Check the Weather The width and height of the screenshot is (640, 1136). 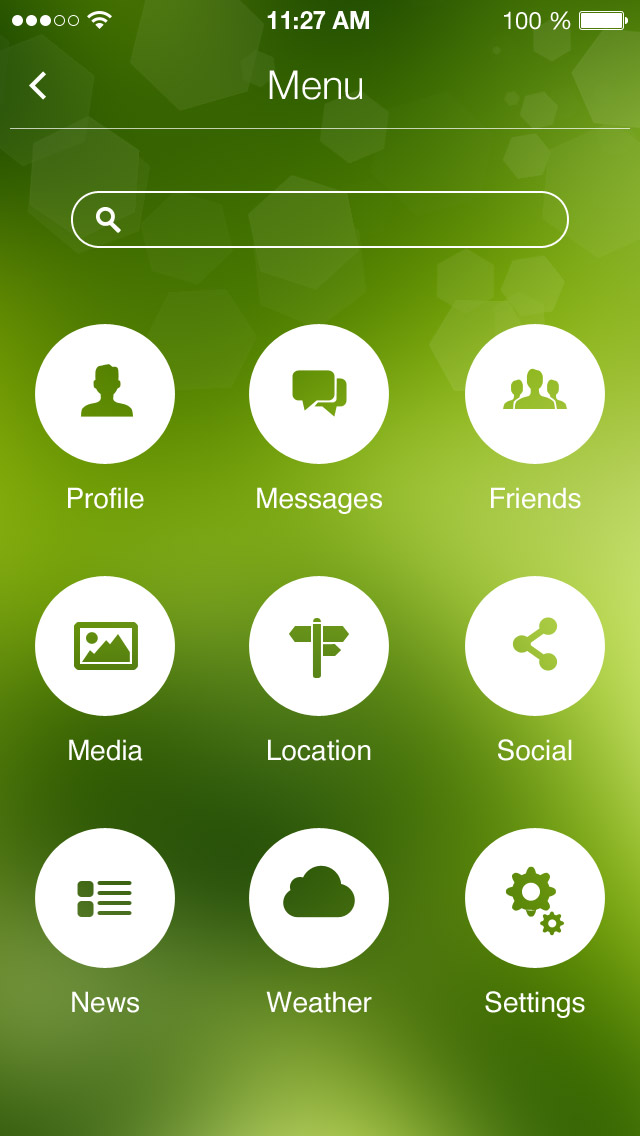tap(319, 898)
